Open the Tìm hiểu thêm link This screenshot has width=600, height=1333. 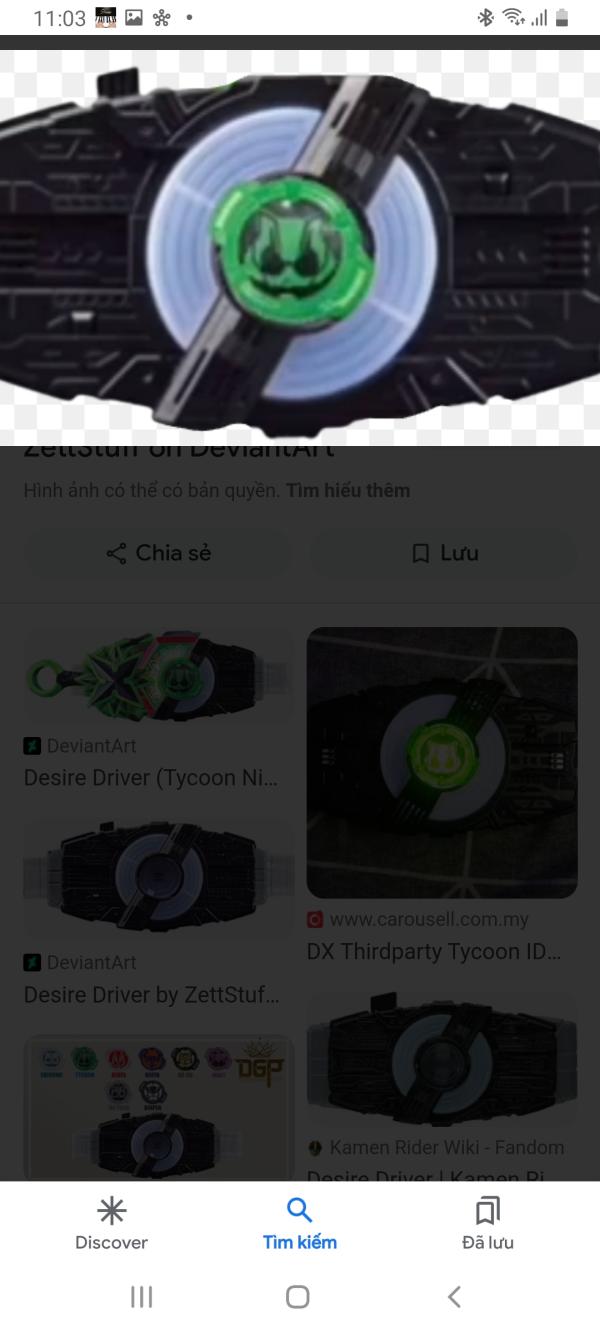coord(348,490)
